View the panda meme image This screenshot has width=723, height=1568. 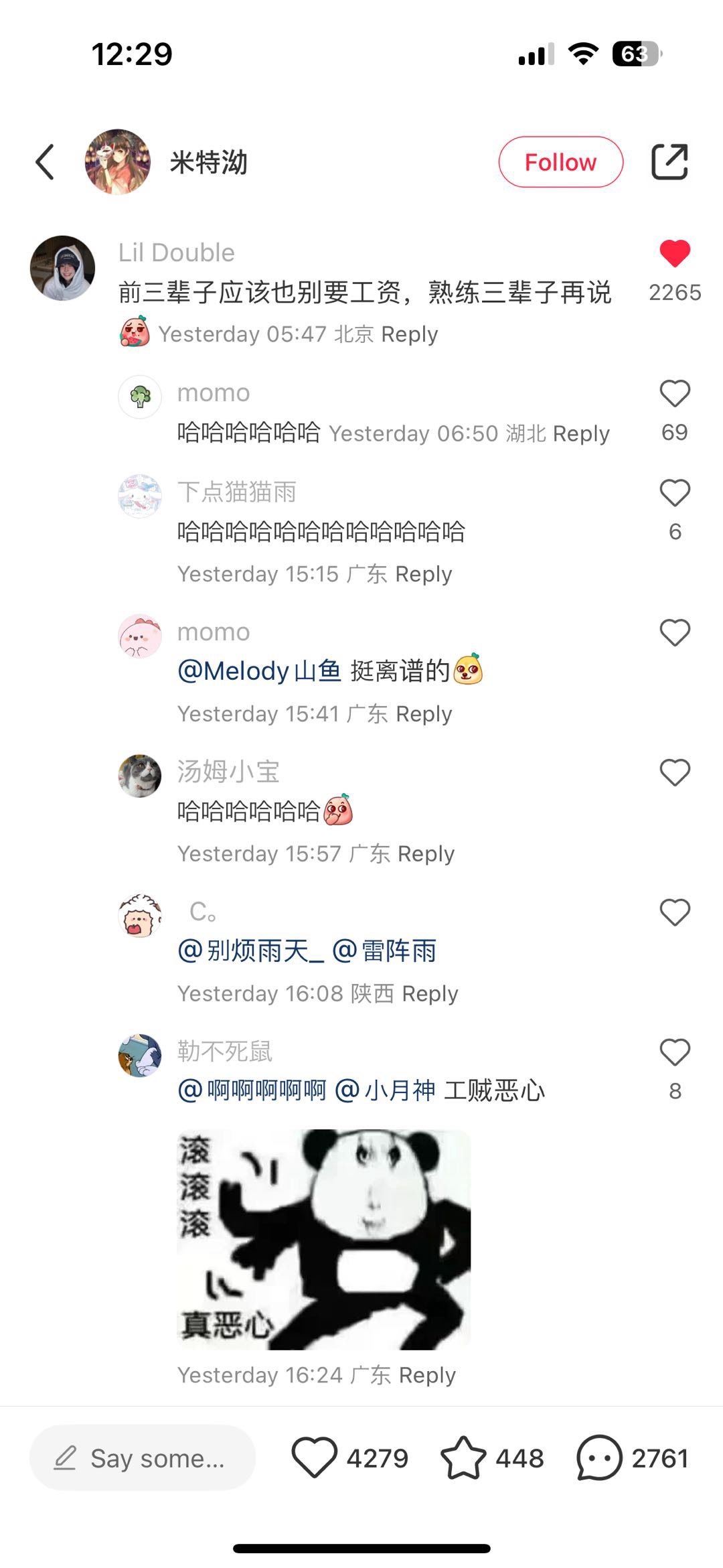(x=323, y=1239)
